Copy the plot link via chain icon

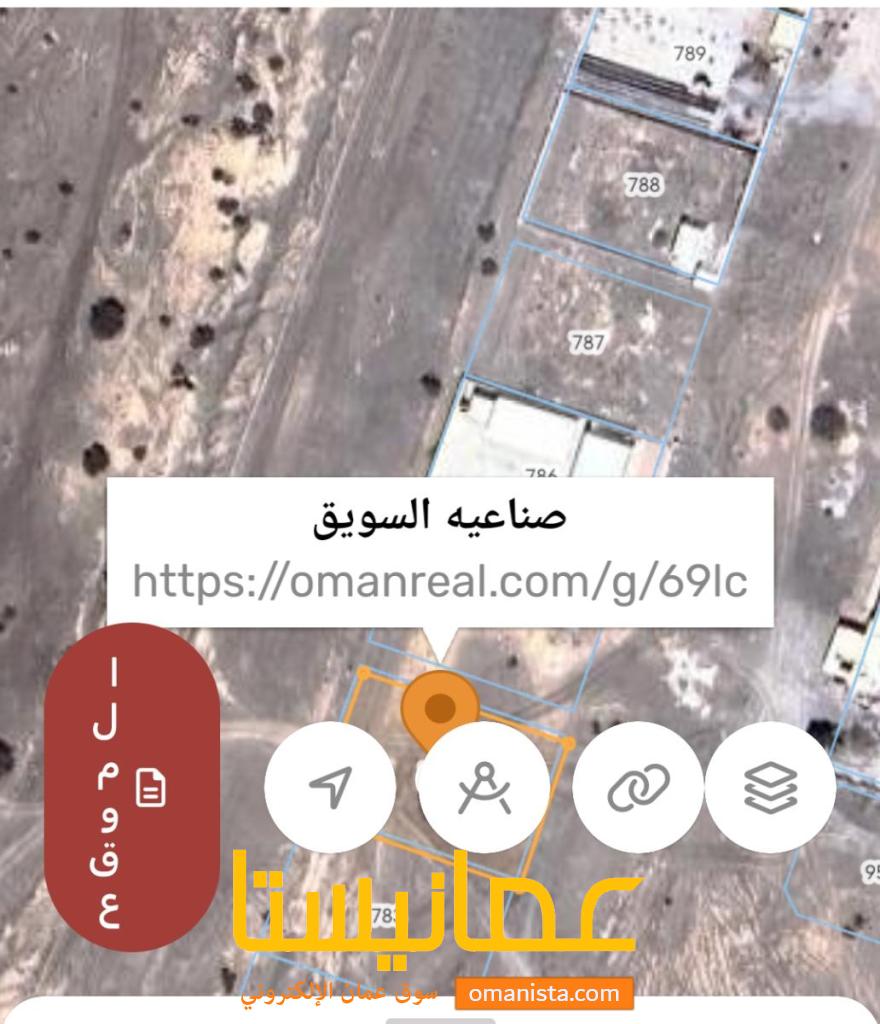[x=638, y=787]
